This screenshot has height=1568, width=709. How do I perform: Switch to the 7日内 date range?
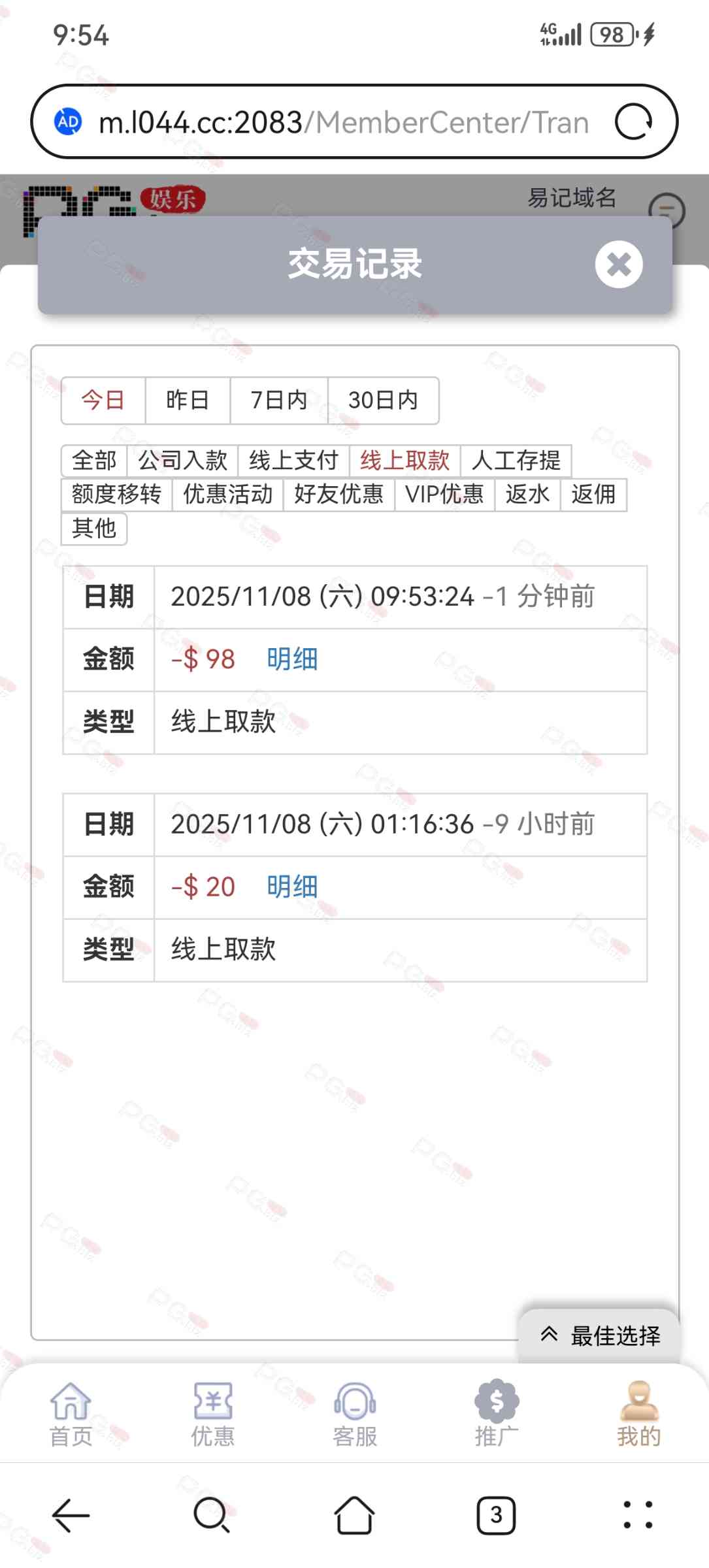click(279, 400)
